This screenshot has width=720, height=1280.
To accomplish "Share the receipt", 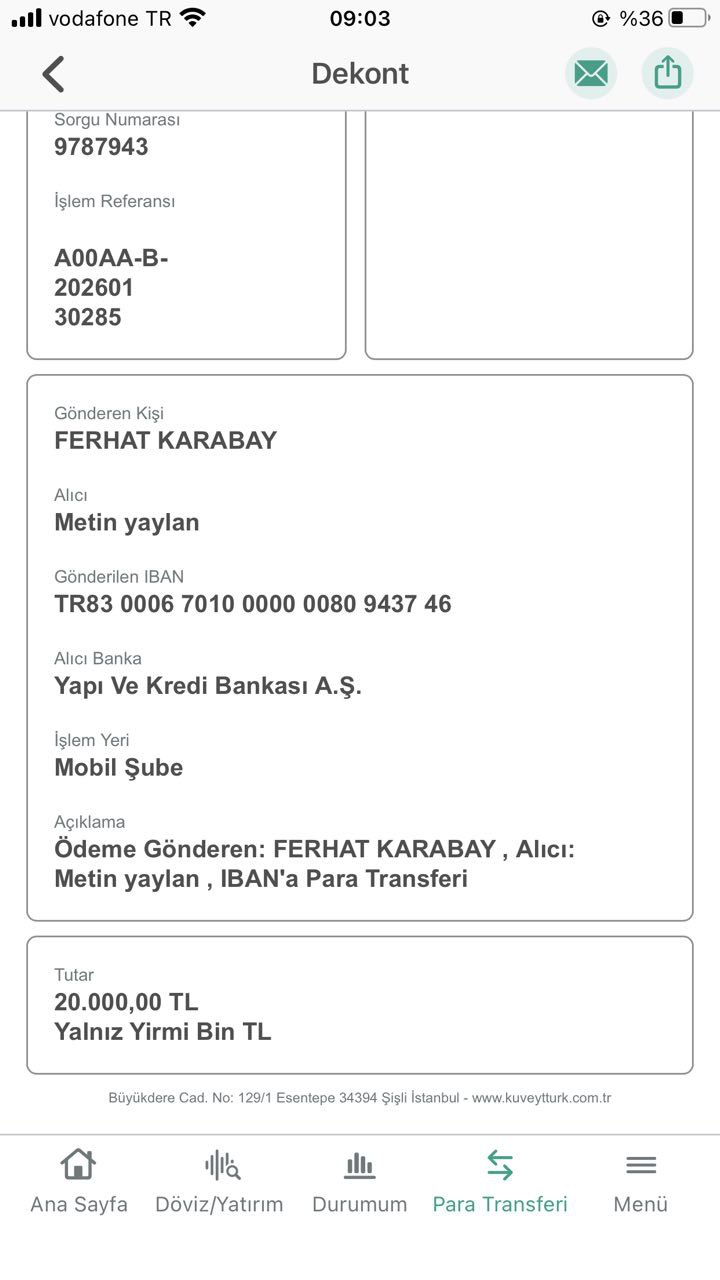I will pos(667,73).
